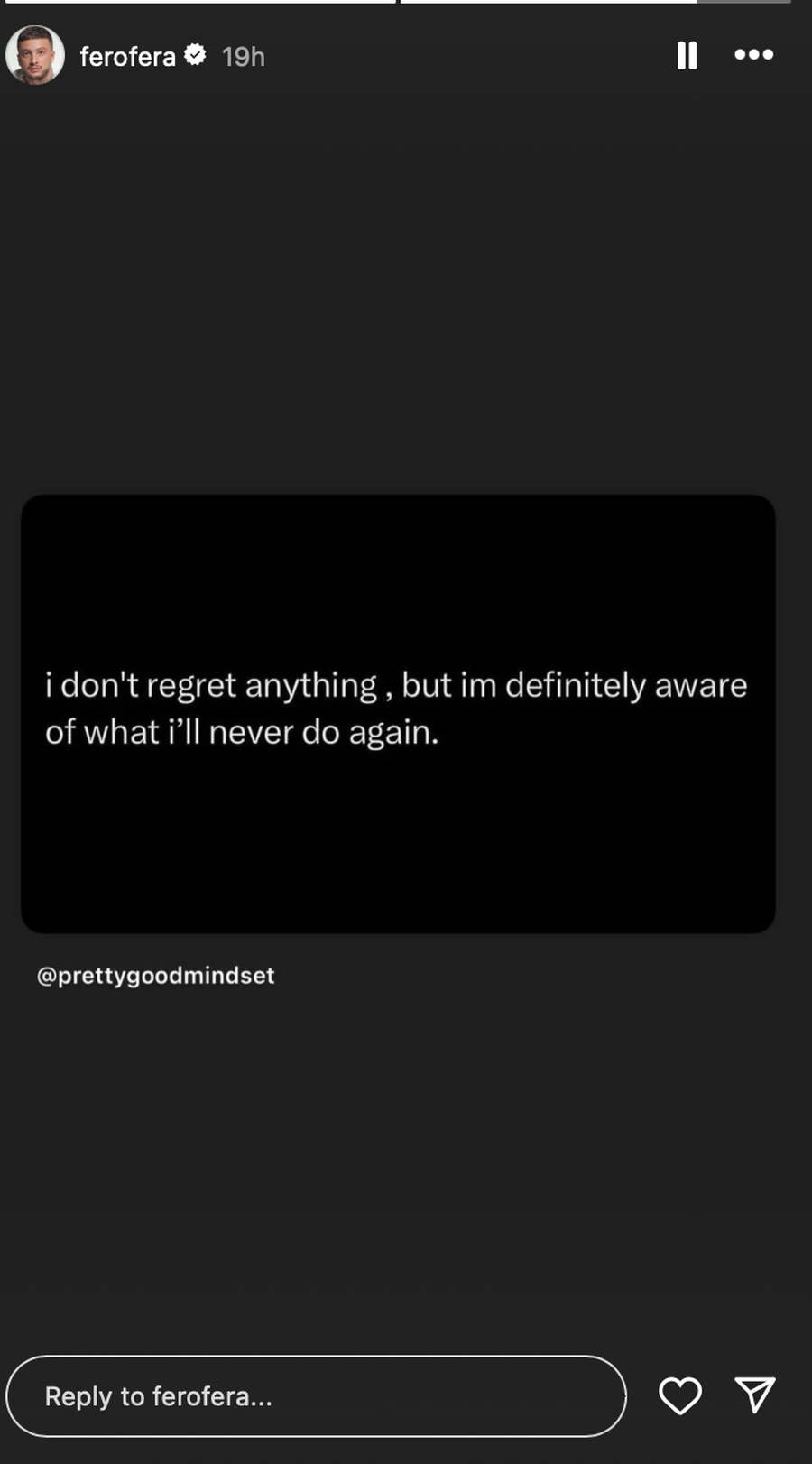This screenshot has width=812, height=1464.
Task: Open the shared post from @prettygoodmindset
Action: pyautogui.click(x=398, y=713)
